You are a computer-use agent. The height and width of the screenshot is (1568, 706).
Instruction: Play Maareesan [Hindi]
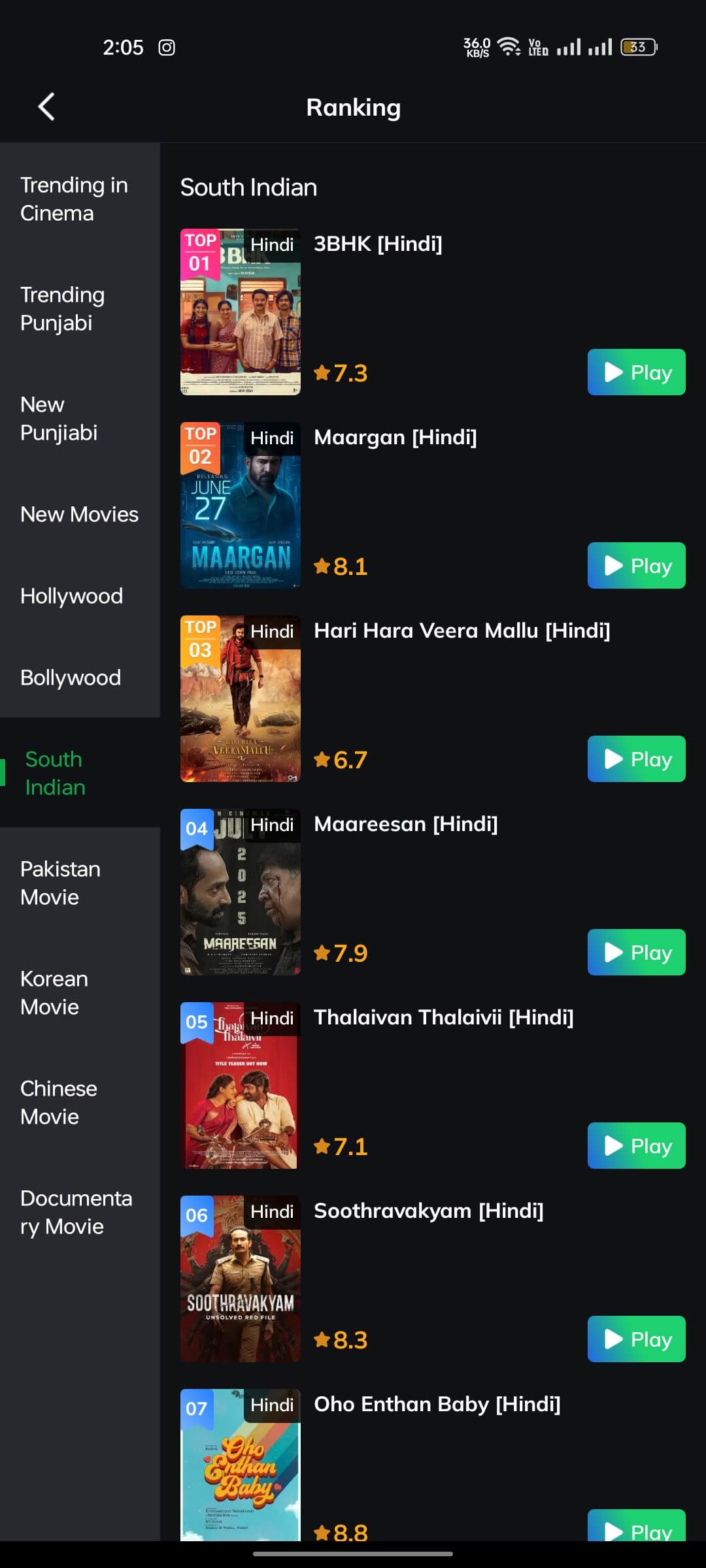(637, 953)
